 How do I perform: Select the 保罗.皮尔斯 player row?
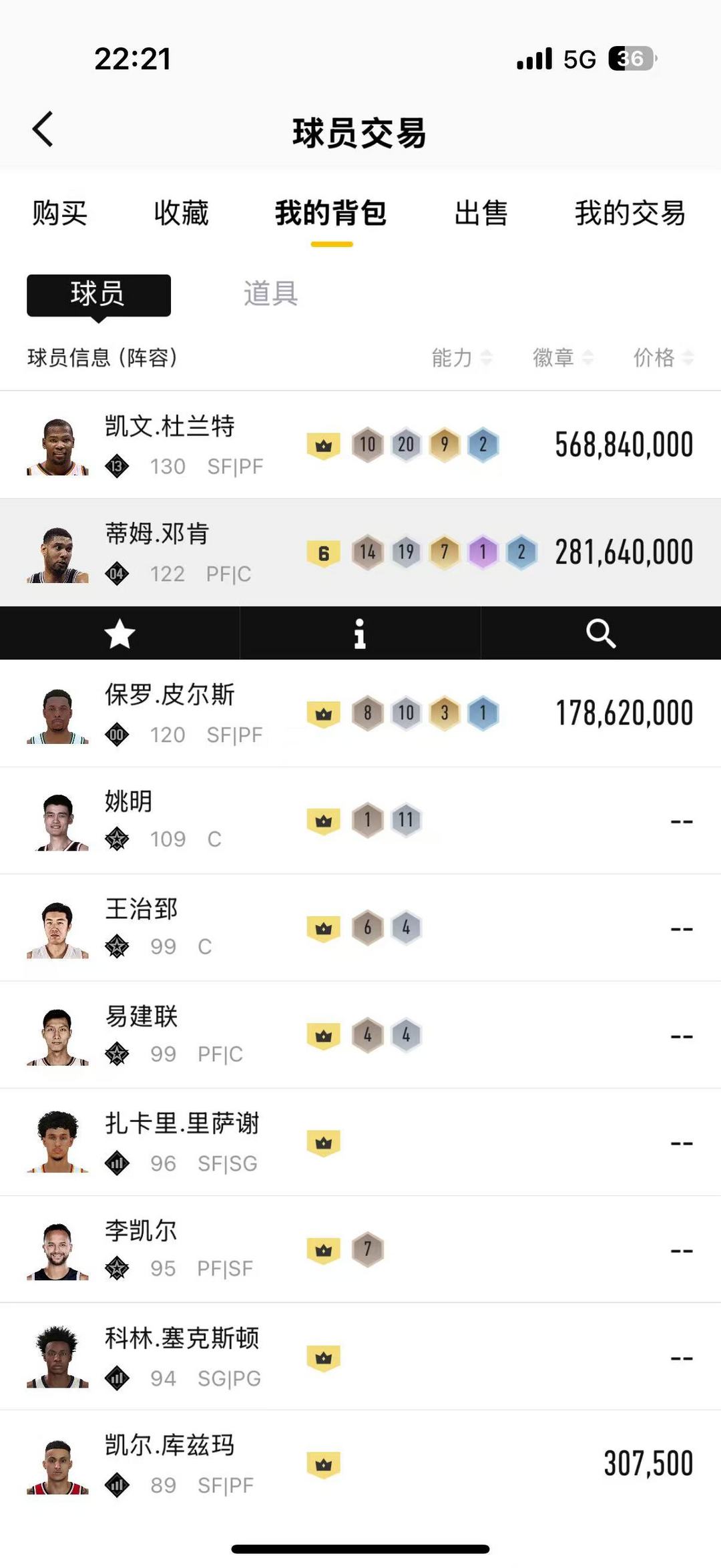coord(360,713)
